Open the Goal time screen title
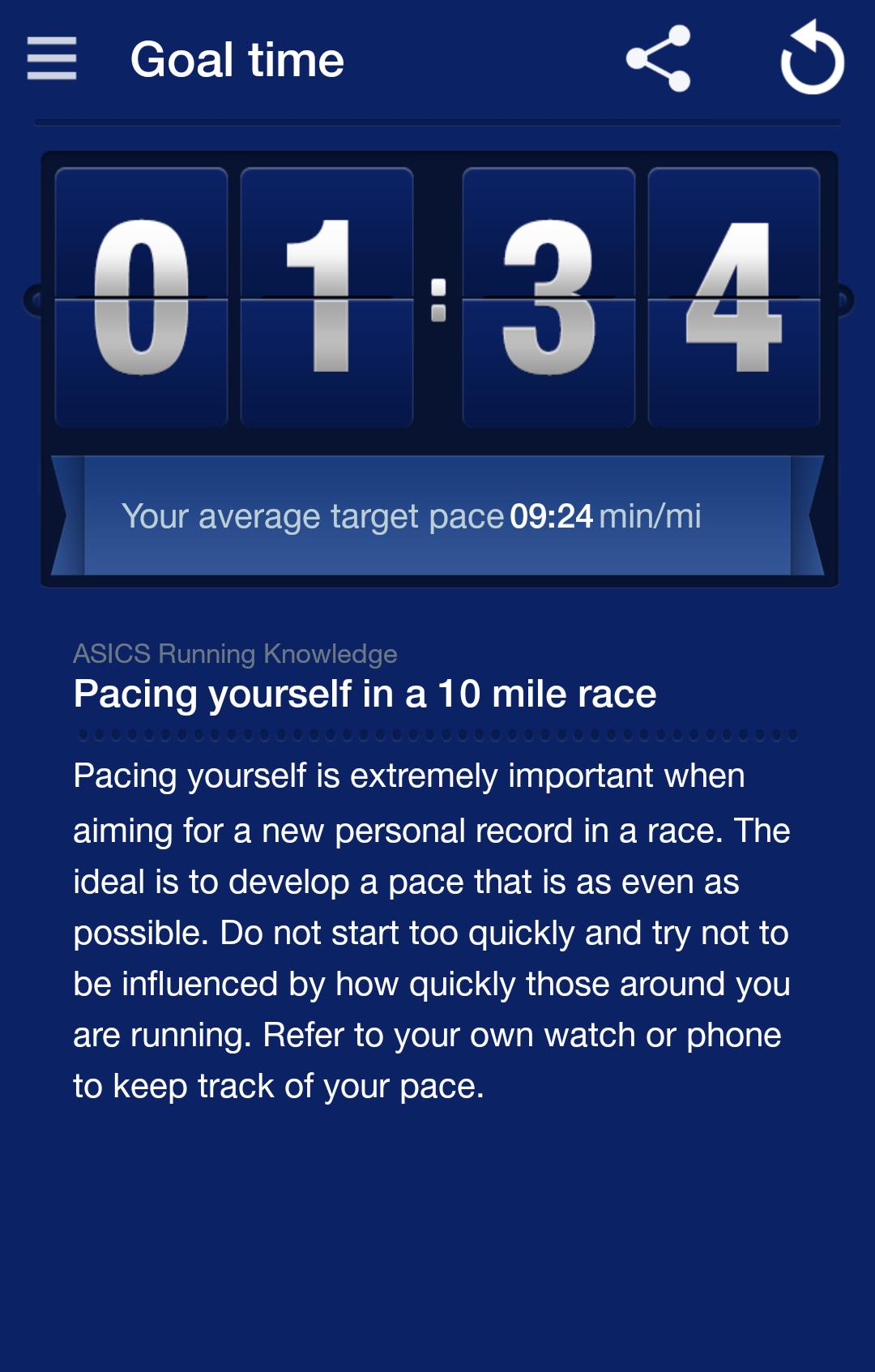875x1372 pixels. tap(236, 58)
